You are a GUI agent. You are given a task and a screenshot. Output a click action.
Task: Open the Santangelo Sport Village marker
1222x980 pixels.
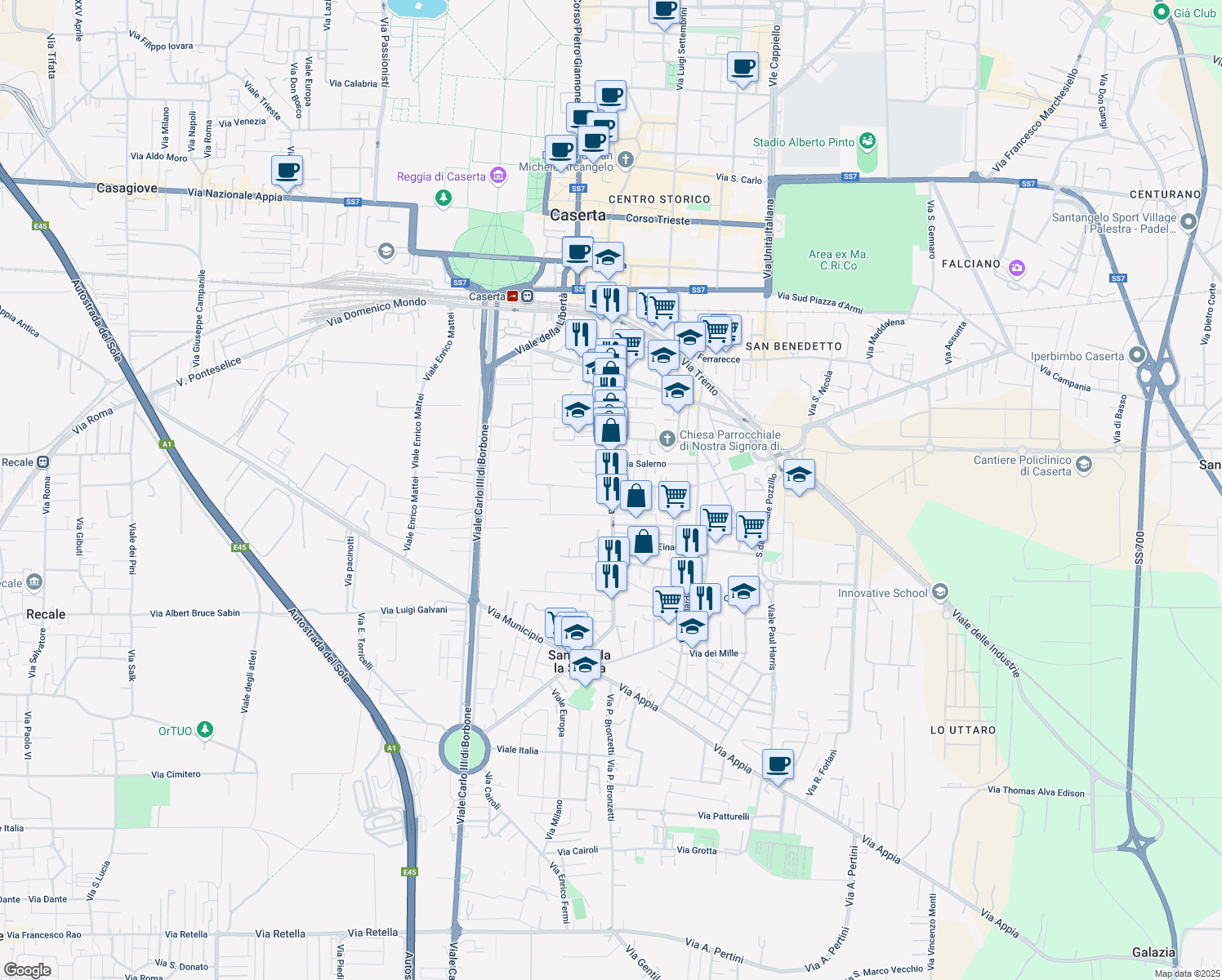[x=1189, y=221]
